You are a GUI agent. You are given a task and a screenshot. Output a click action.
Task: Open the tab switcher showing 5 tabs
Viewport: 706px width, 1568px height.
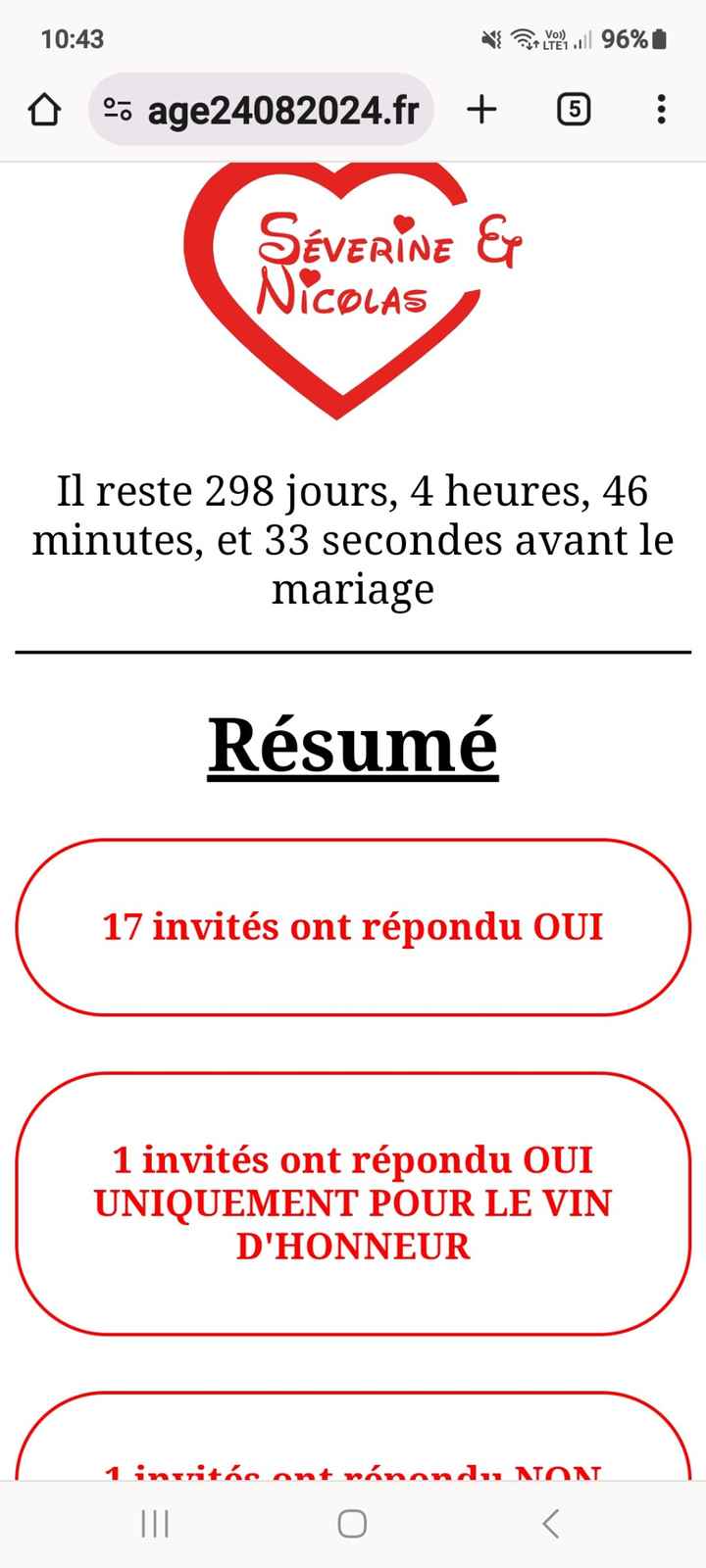(574, 109)
